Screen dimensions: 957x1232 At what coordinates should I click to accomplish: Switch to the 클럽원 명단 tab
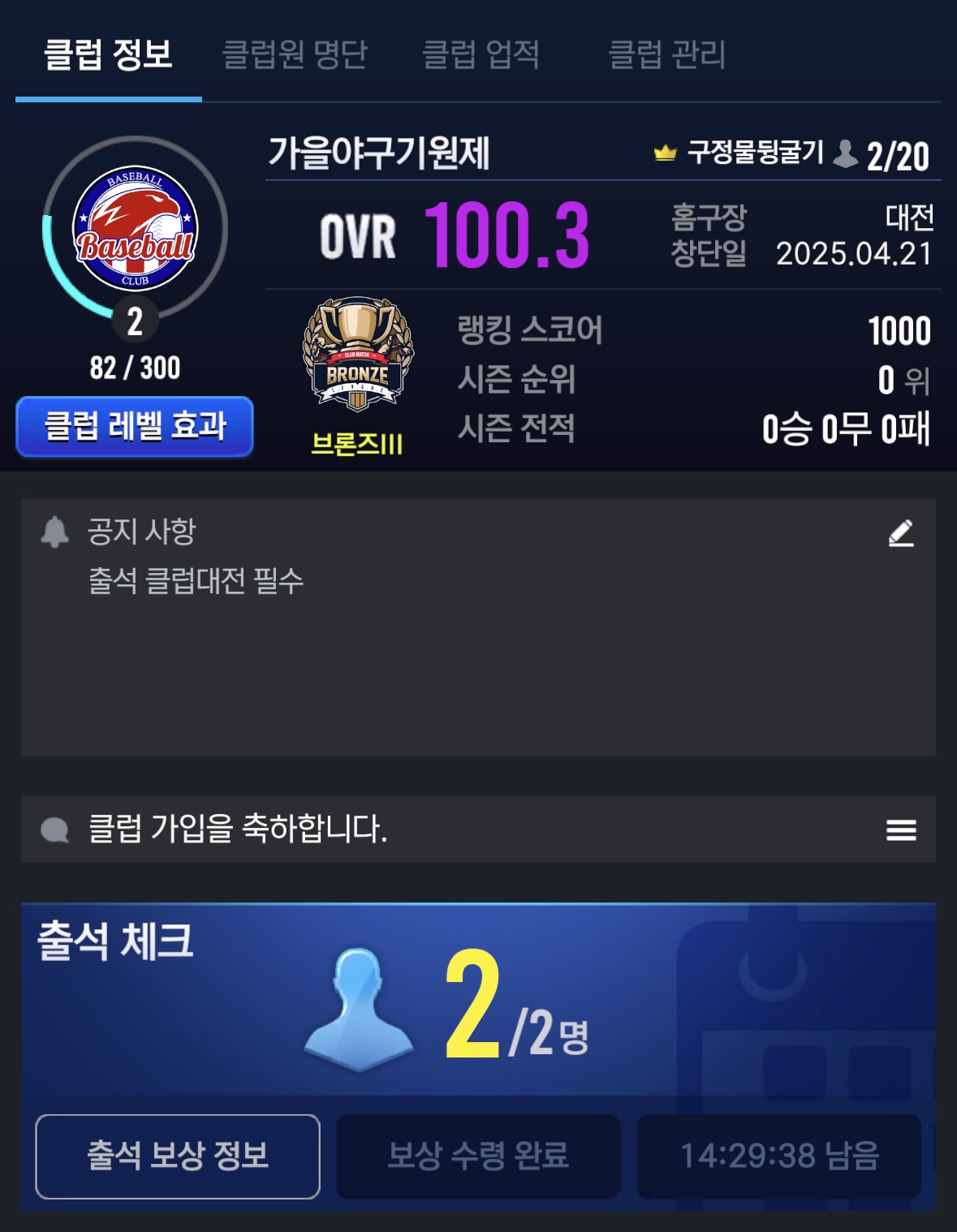[295, 55]
